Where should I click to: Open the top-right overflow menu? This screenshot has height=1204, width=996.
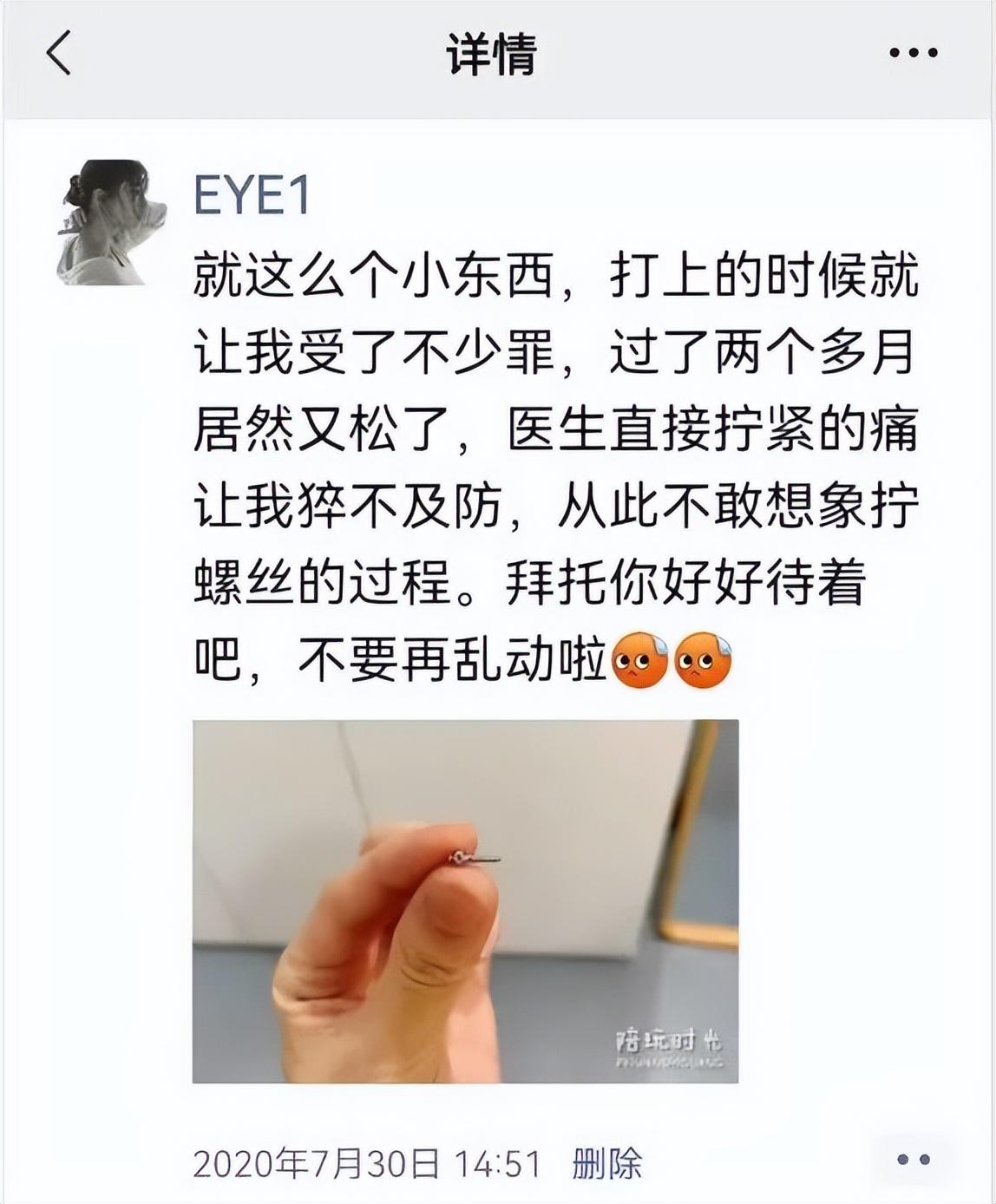tap(913, 54)
